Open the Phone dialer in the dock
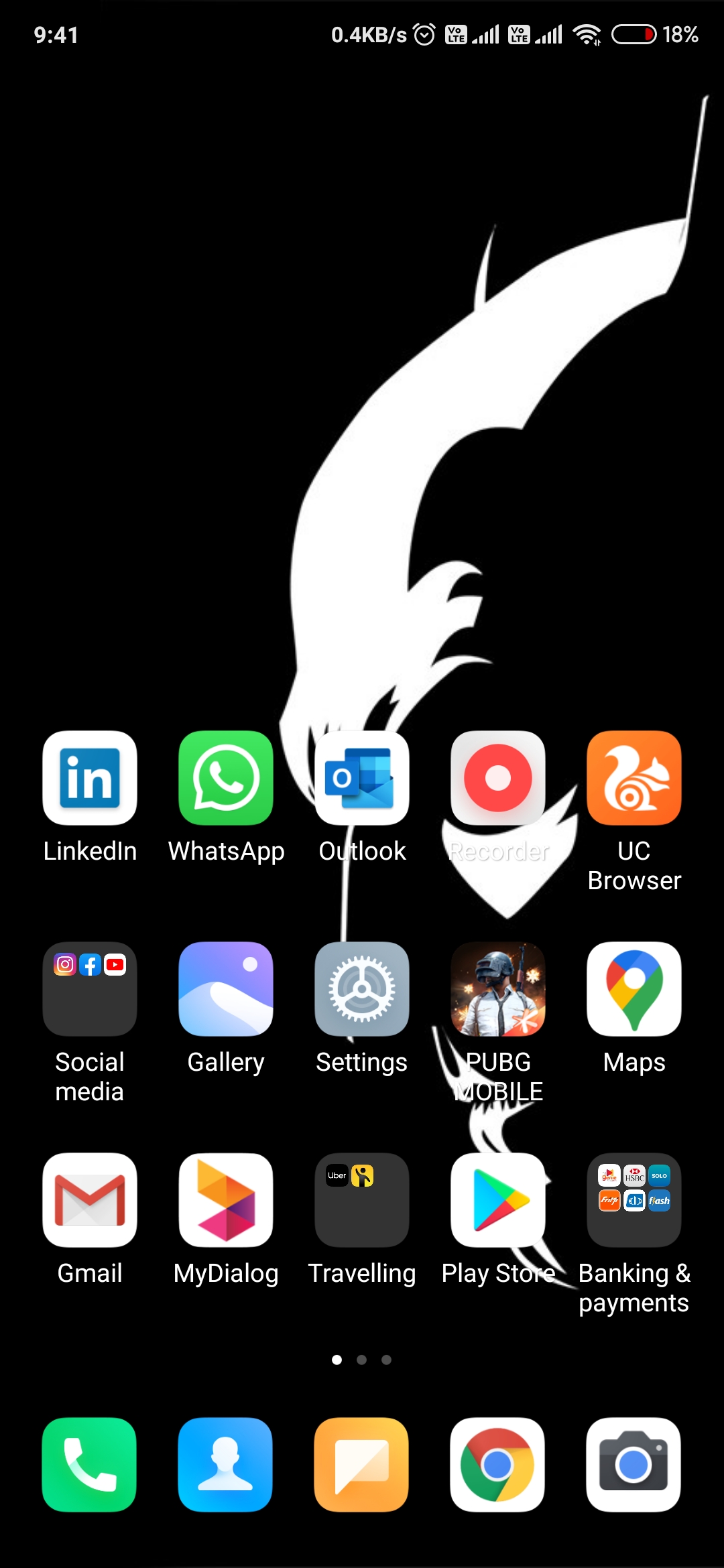 [x=89, y=1465]
